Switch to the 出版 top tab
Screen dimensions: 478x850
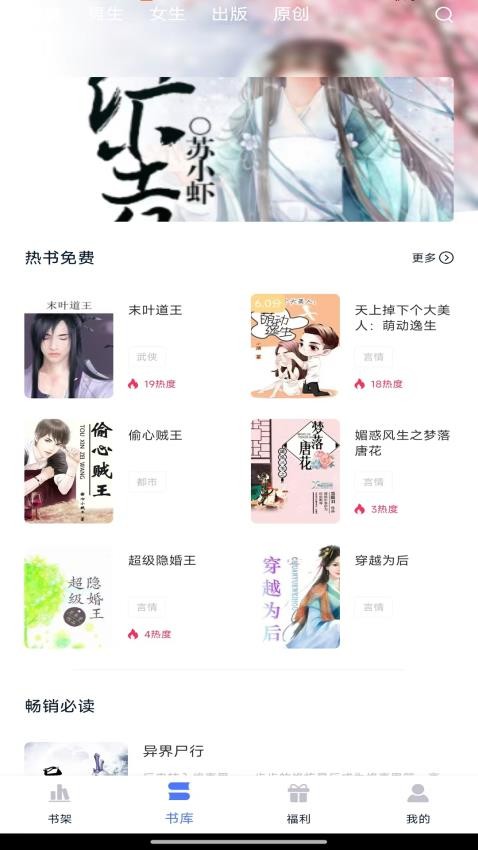(229, 14)
